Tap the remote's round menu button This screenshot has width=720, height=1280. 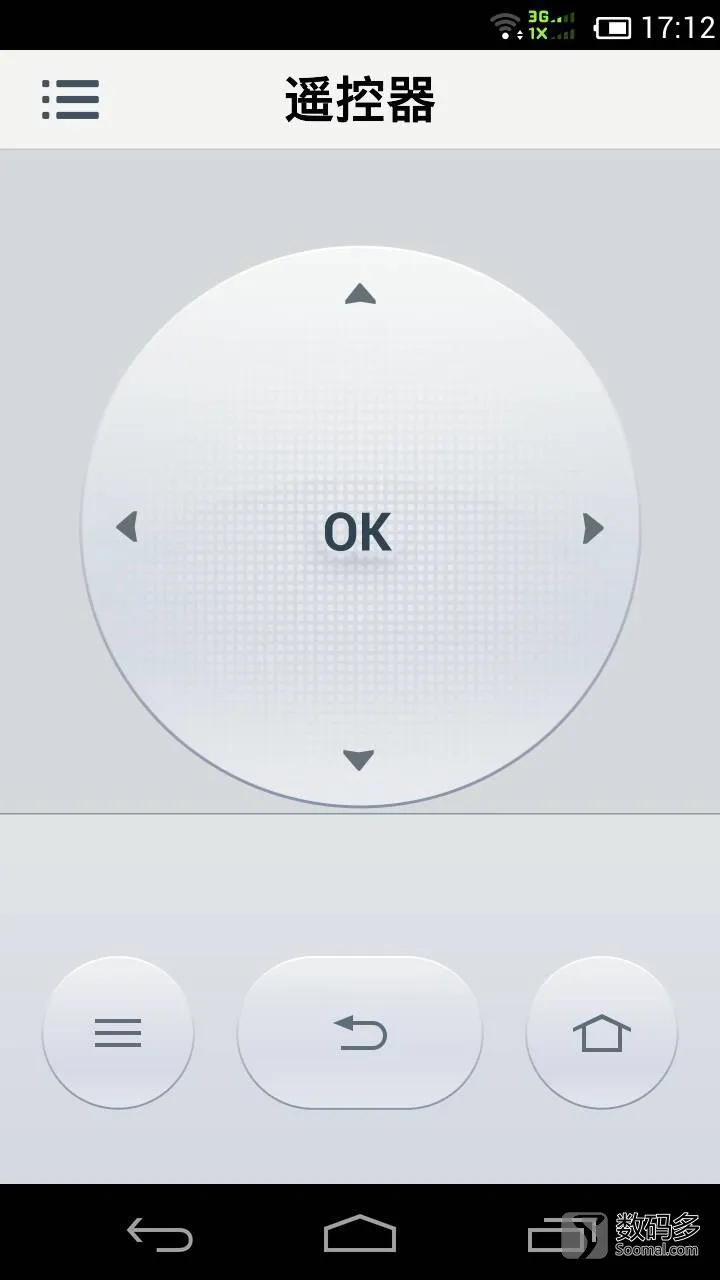tap(118, 1032)
